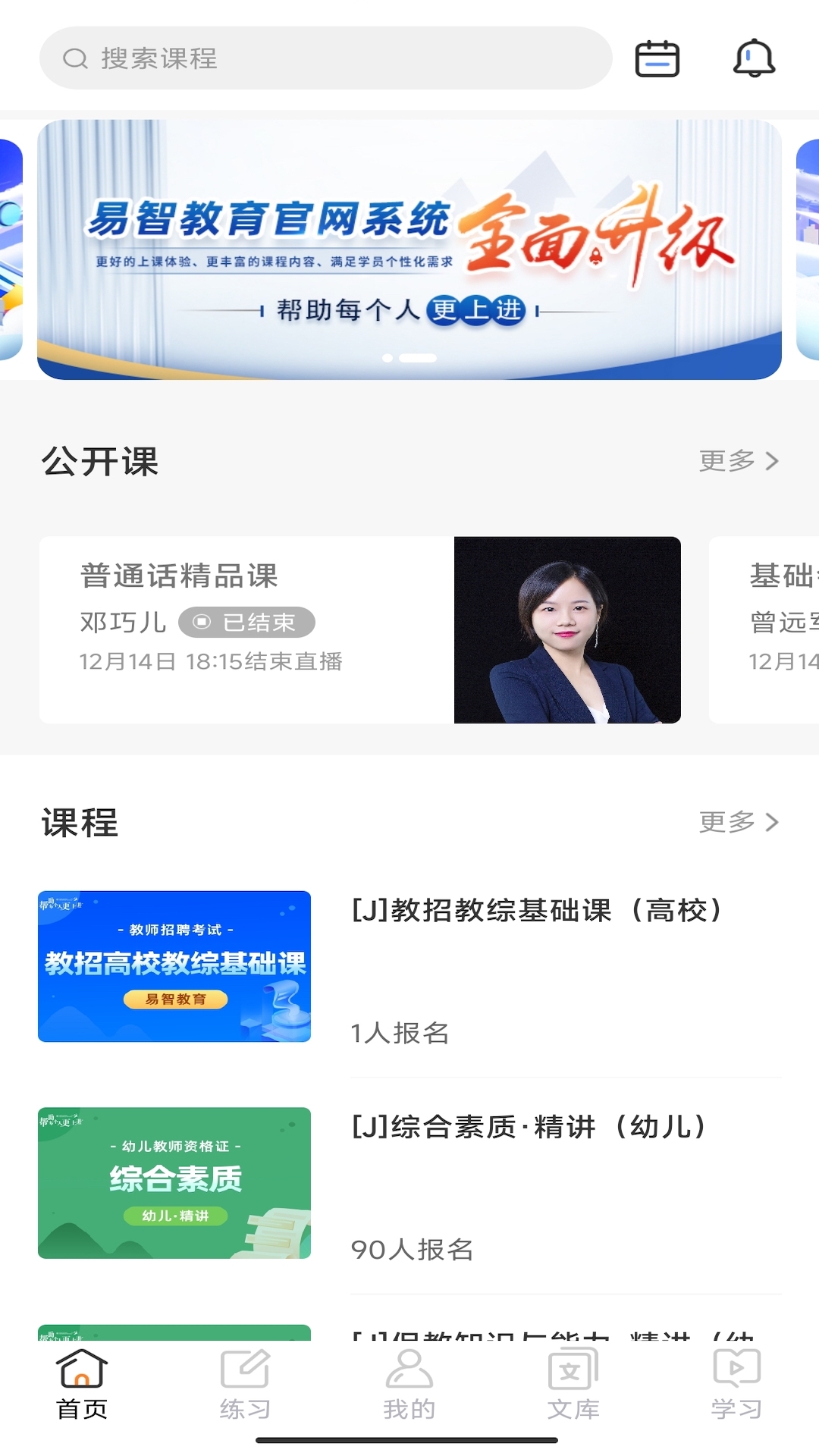Expand 更多 next to 公开课

click(x=739, y=461)
